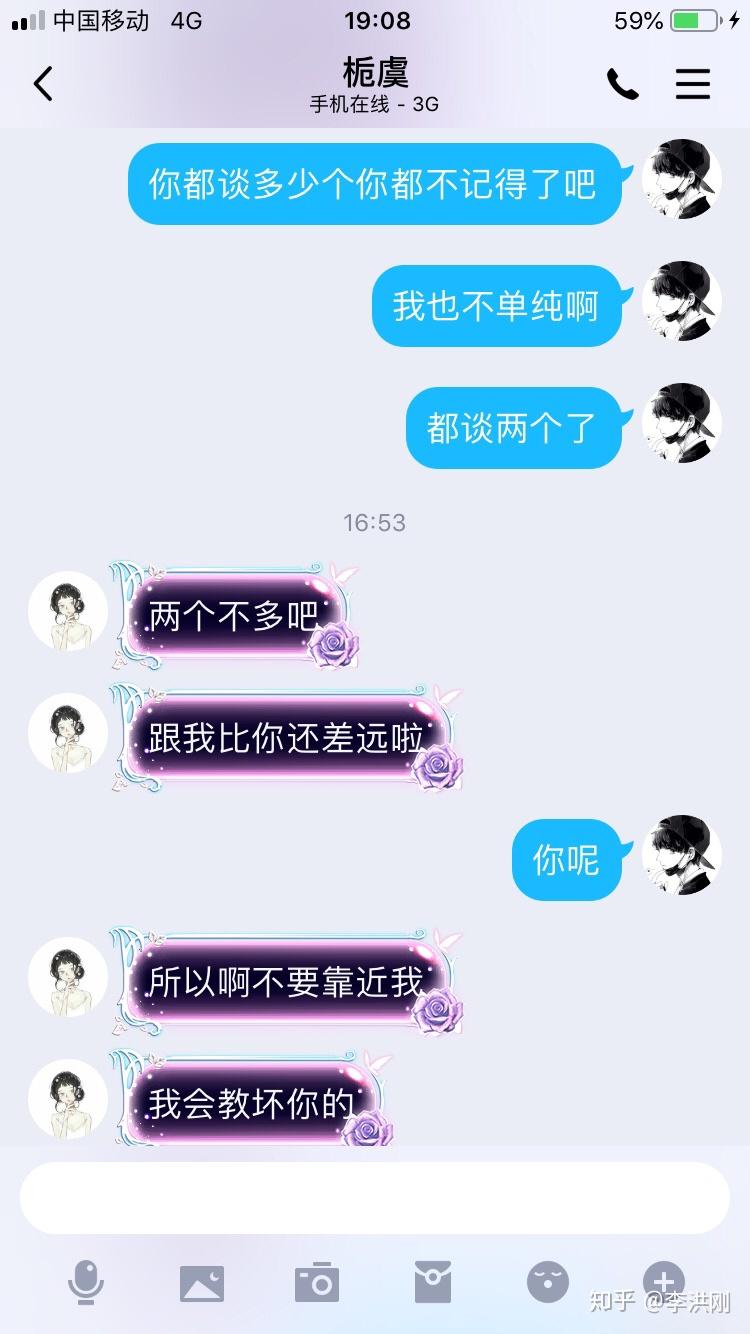
Task: Tap the status text 手机在线 - 3G
Action: 375,103
